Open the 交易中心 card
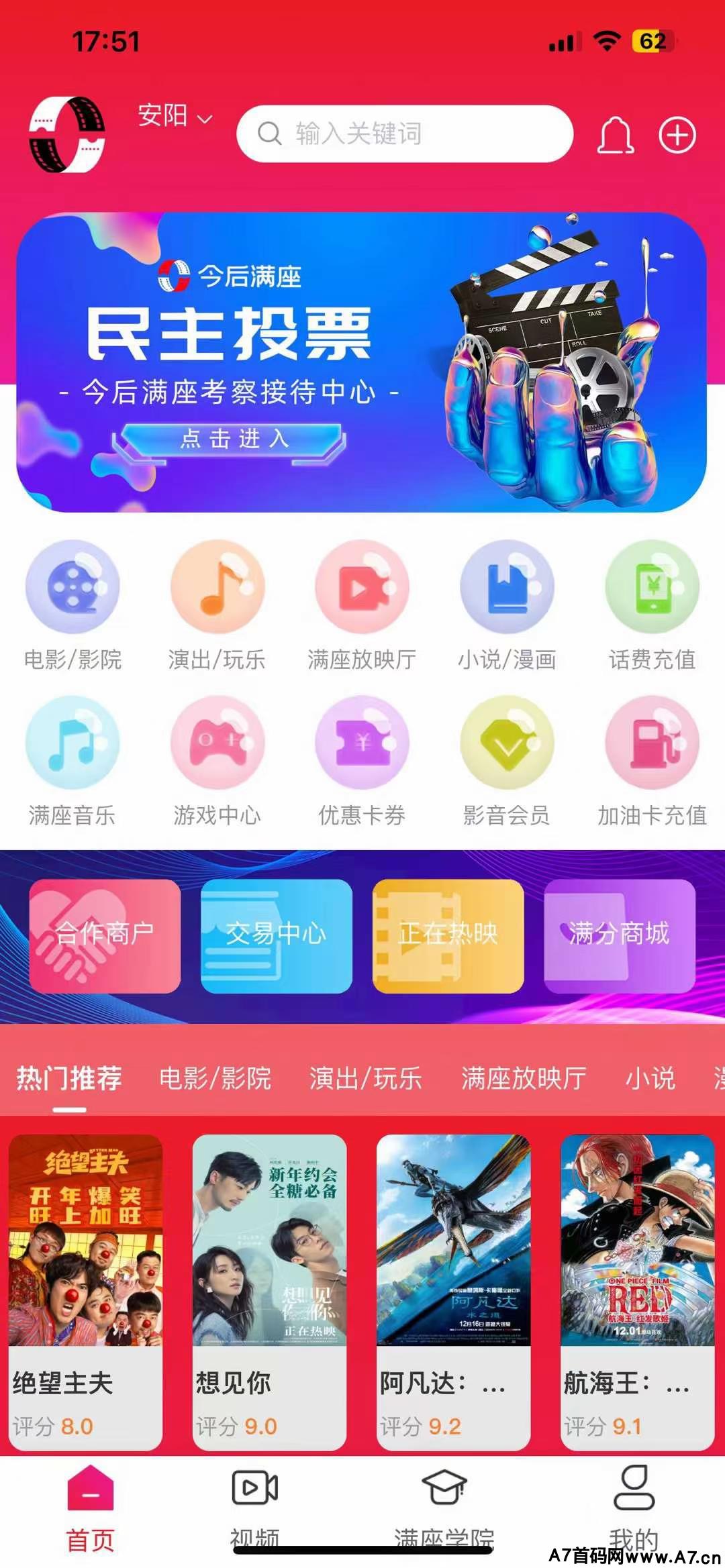This screenshot has width=725, height=1568. tap(277, 936)
